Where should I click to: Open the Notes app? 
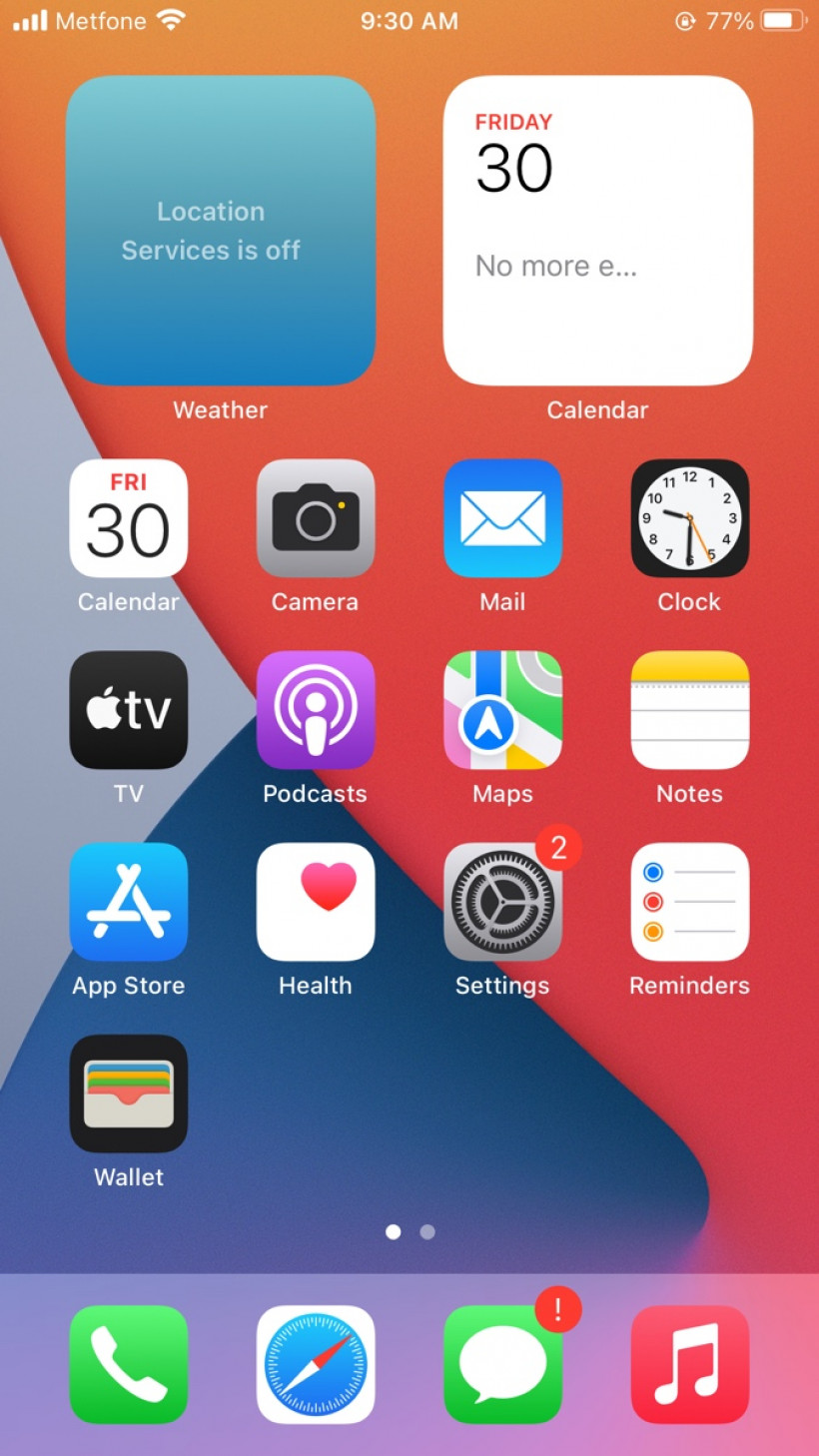click(x=689, y=710)
